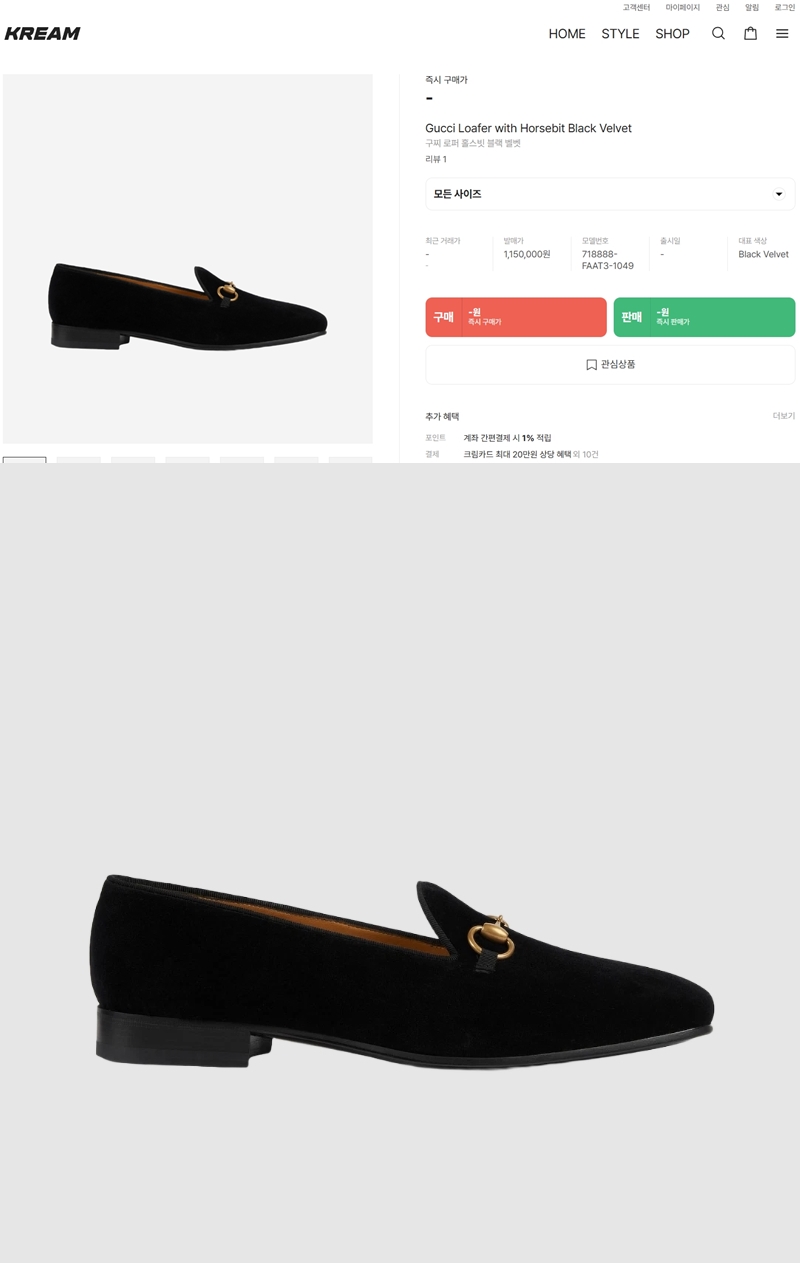Open the main loafer product image
The image size is (800, 1263).
(188, 258)
